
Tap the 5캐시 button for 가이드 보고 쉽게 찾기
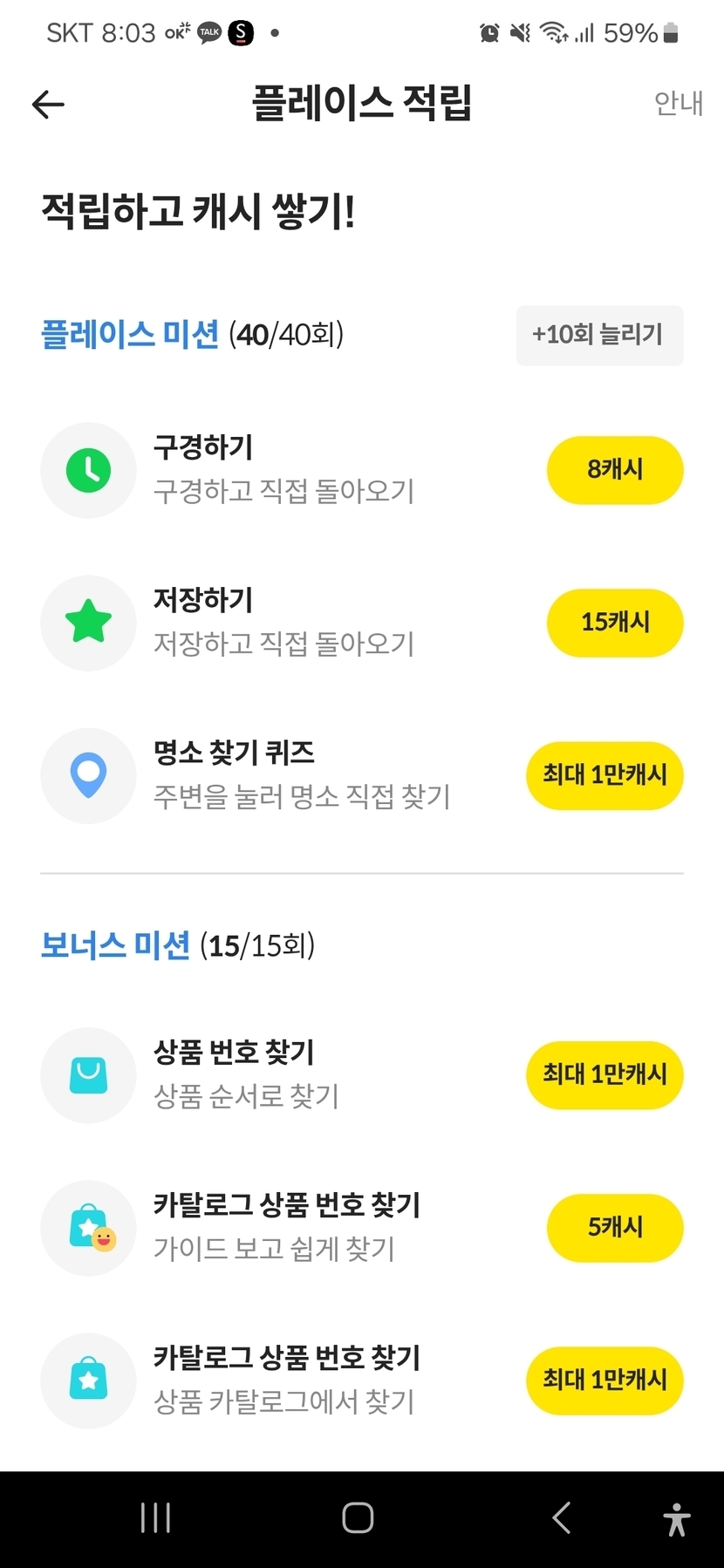pos(614,1228)
